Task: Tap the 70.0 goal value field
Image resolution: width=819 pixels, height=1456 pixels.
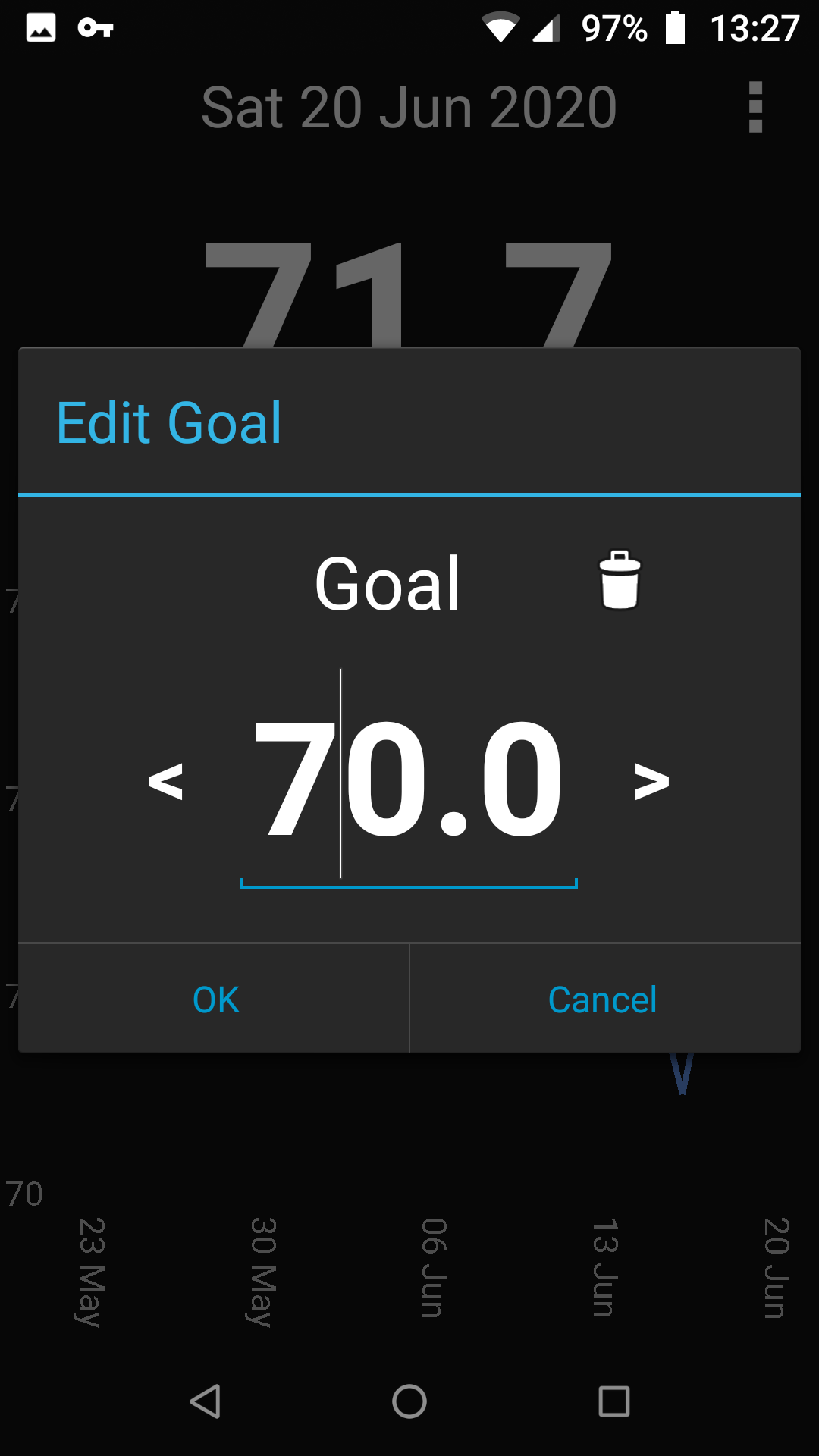Action: (x=408, y=780)
